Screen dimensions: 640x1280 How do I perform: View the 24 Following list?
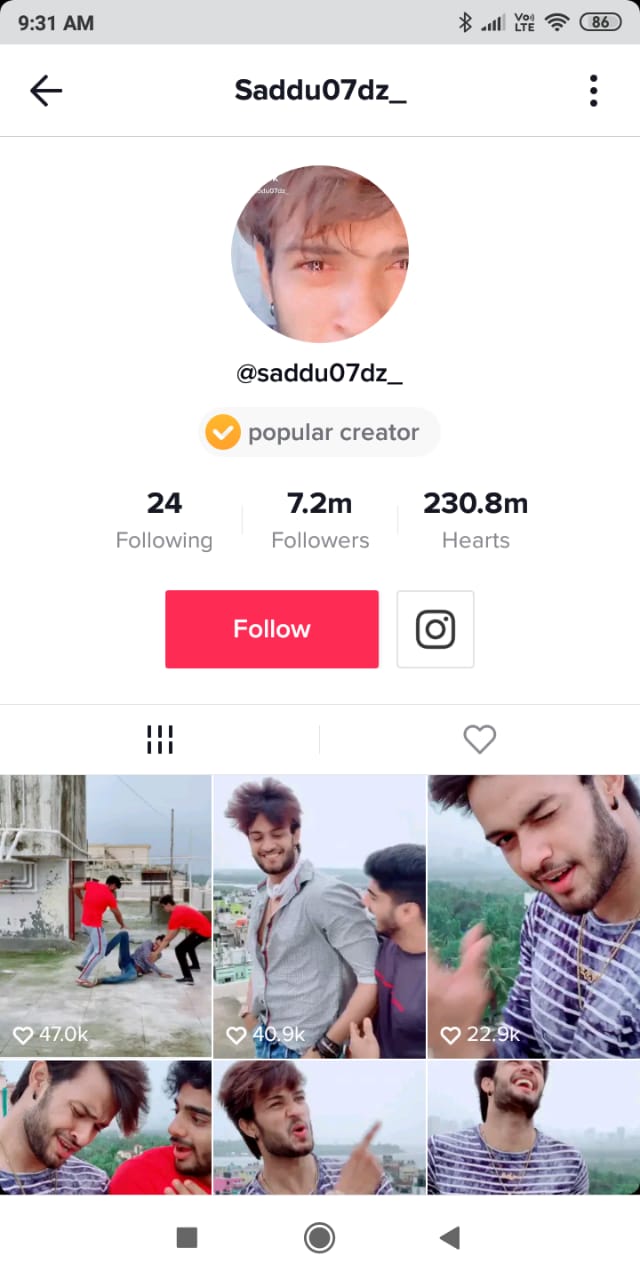pyautogui.click(x=164, y=520)
